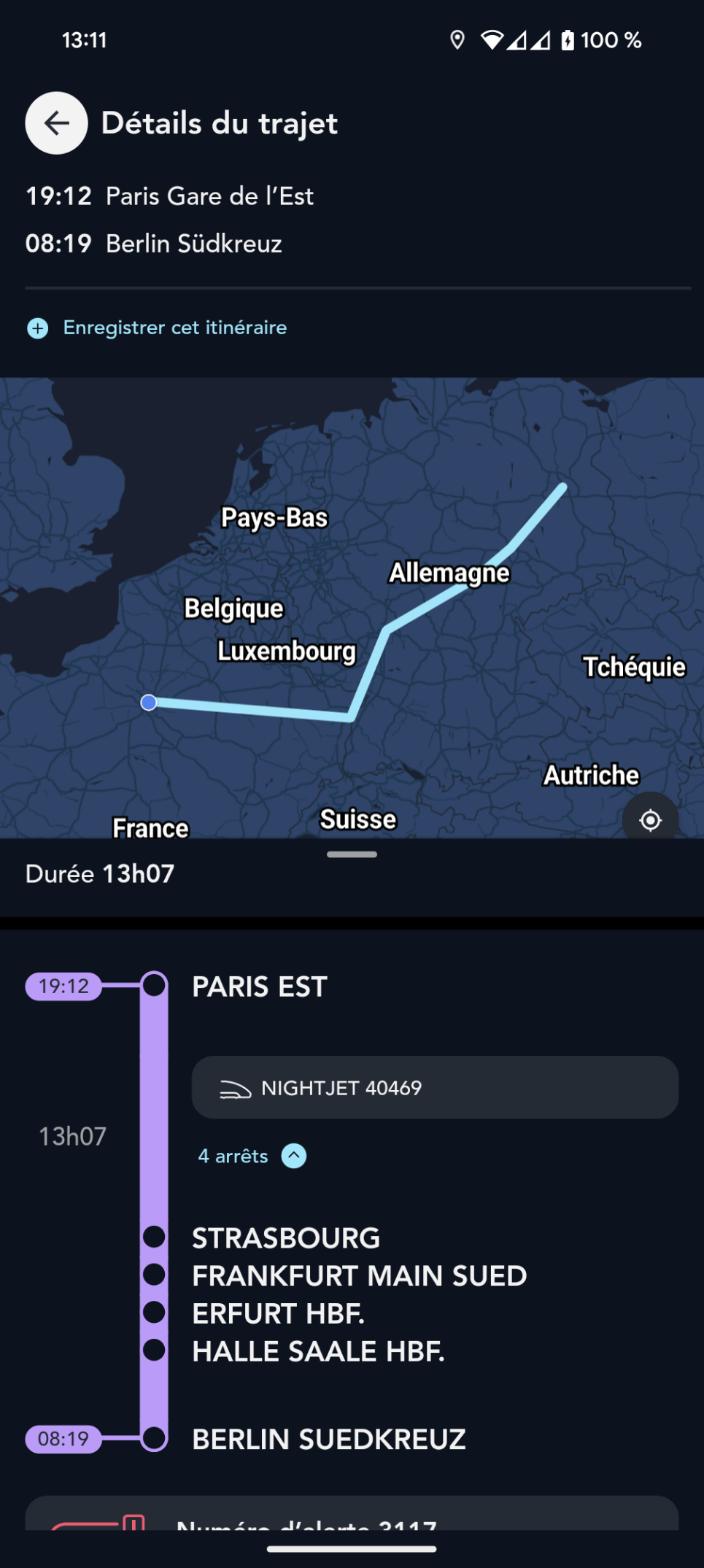The height and width of the screenshot is (1568, 704).
Task: Open the Numéro d'alerte card
Action: [x=352, y=1513]
